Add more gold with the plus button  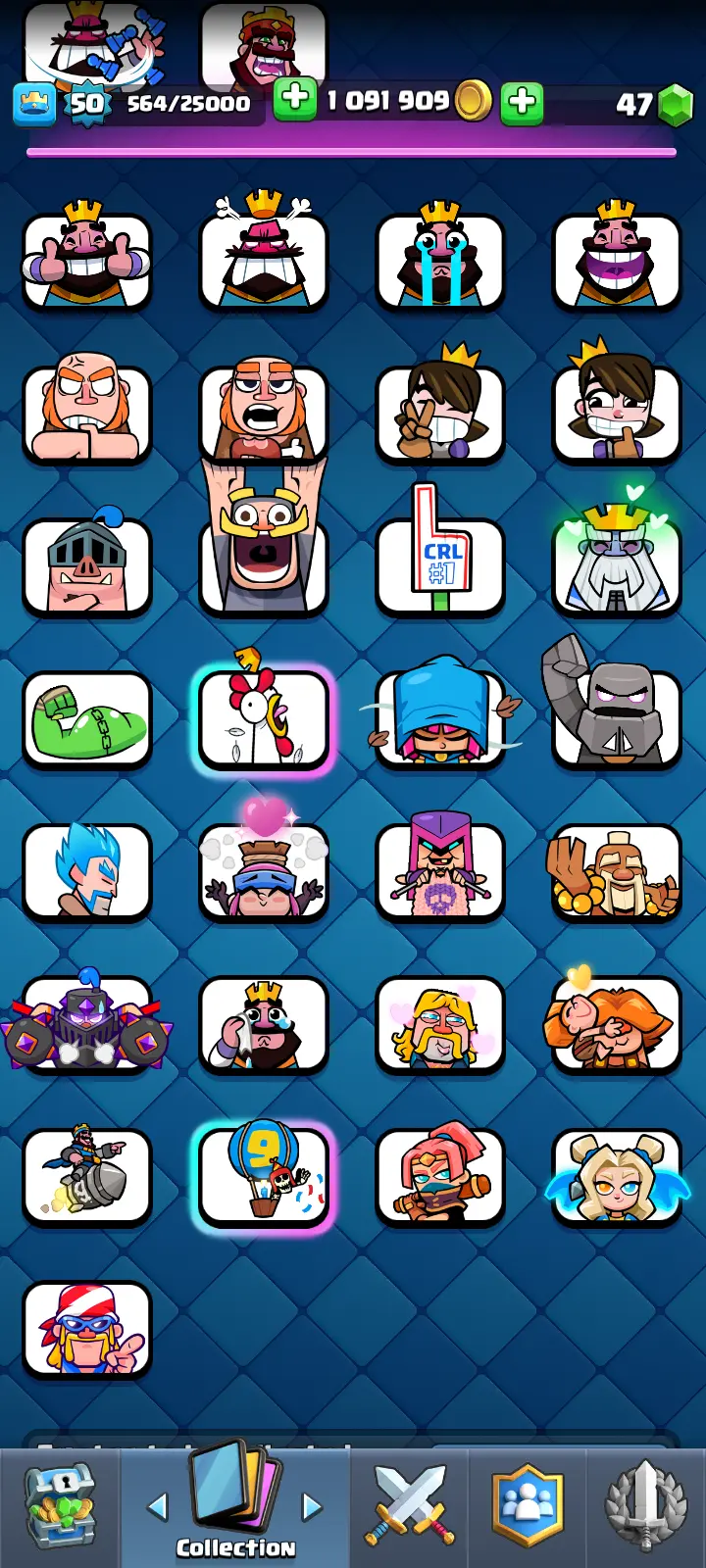coord(522,102)
